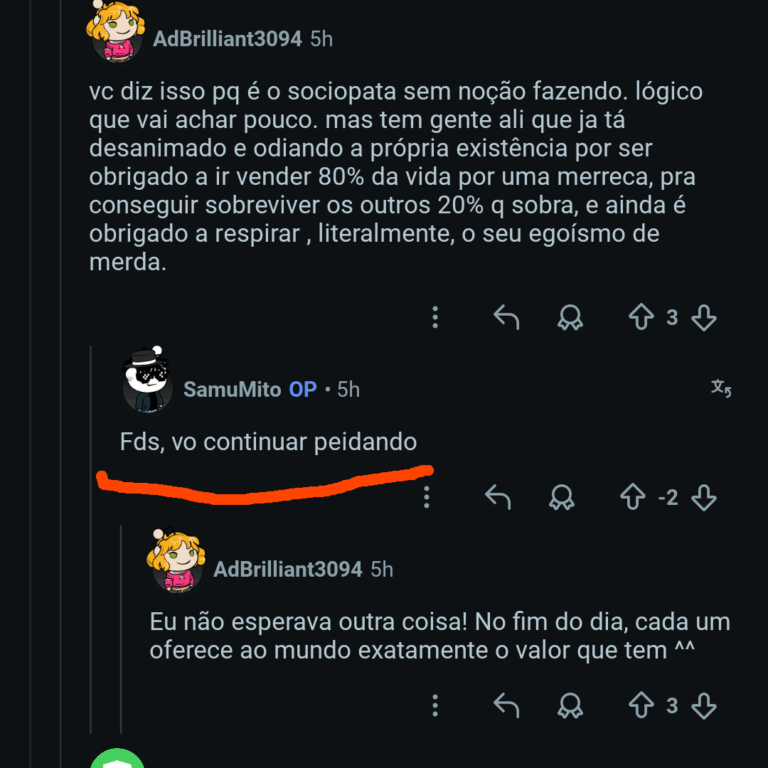Upvote the sociopata comment
The width and height of the screenshot is (768, 768).
640,318
